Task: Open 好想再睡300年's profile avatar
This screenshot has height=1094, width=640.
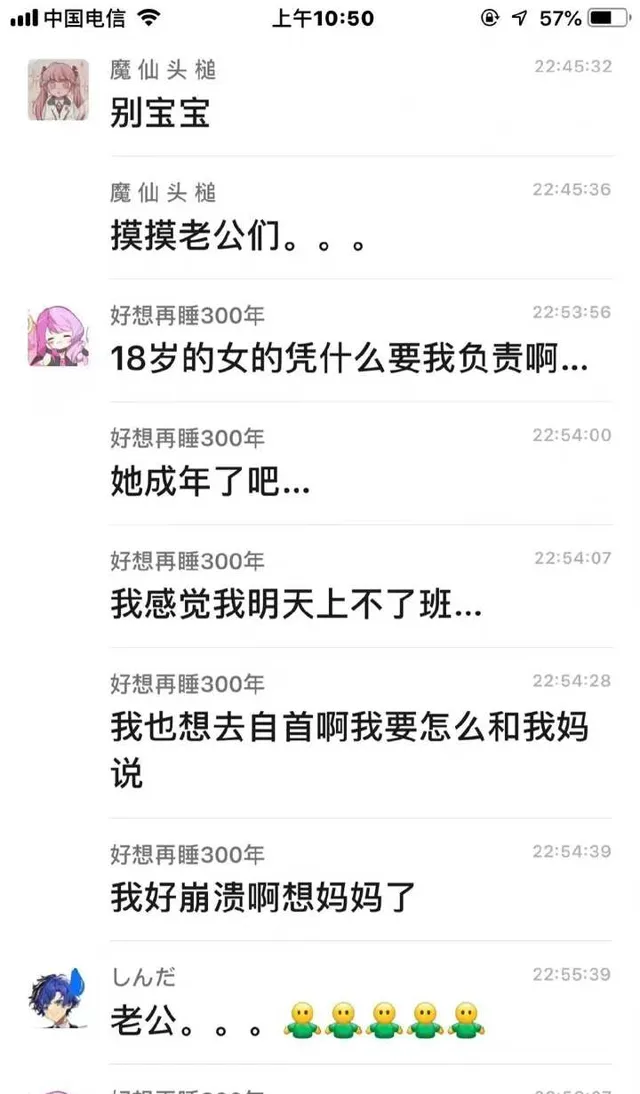Action: click(x=58, y=336)
